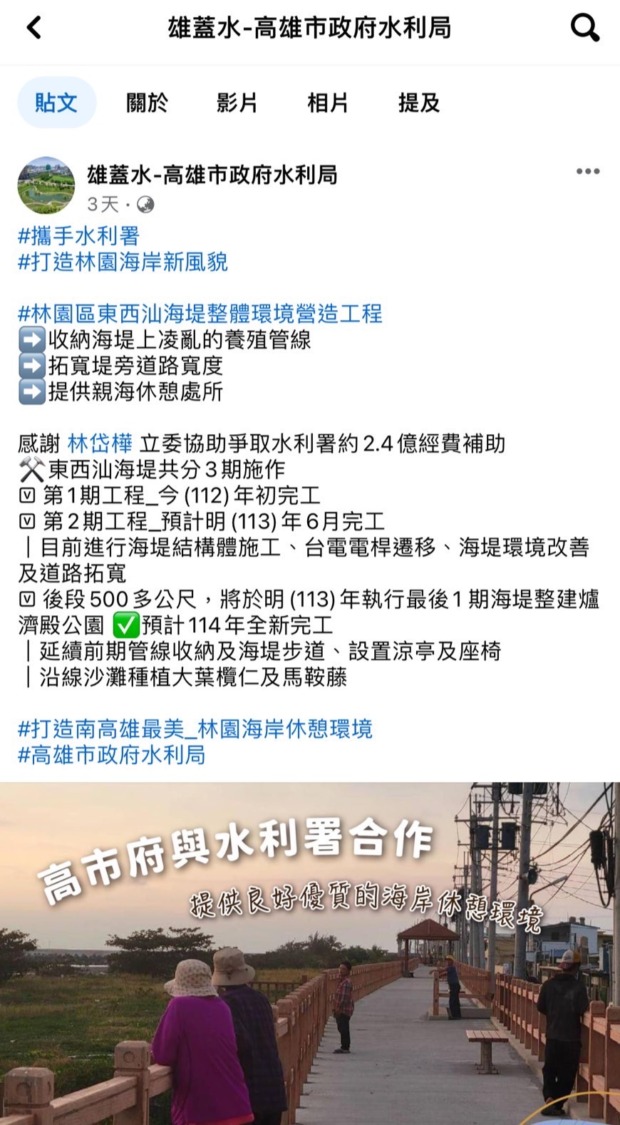
Task: Open the page's profile picture
Action: 46,186
